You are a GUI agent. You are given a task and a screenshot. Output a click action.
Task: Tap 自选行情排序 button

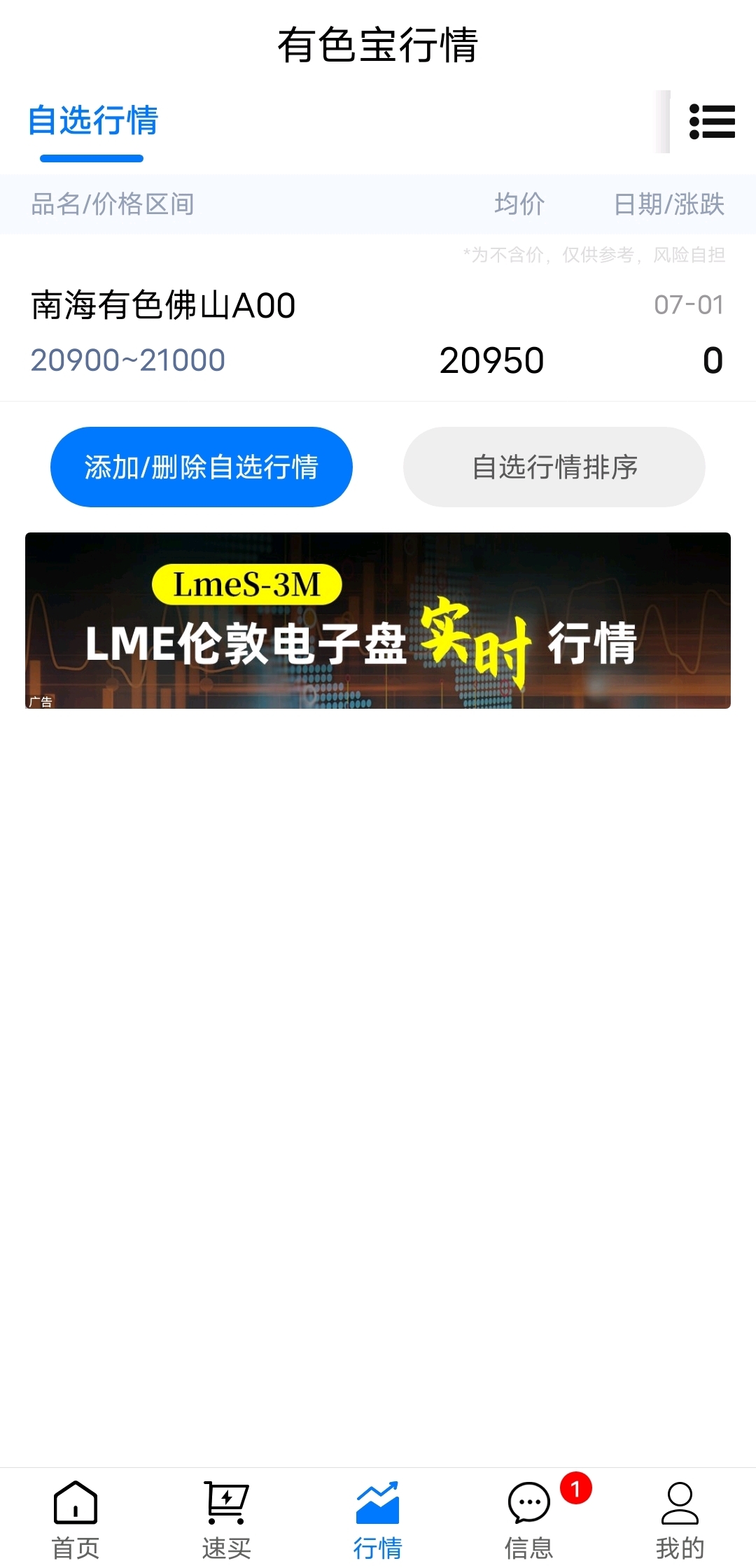click(554, 467)
